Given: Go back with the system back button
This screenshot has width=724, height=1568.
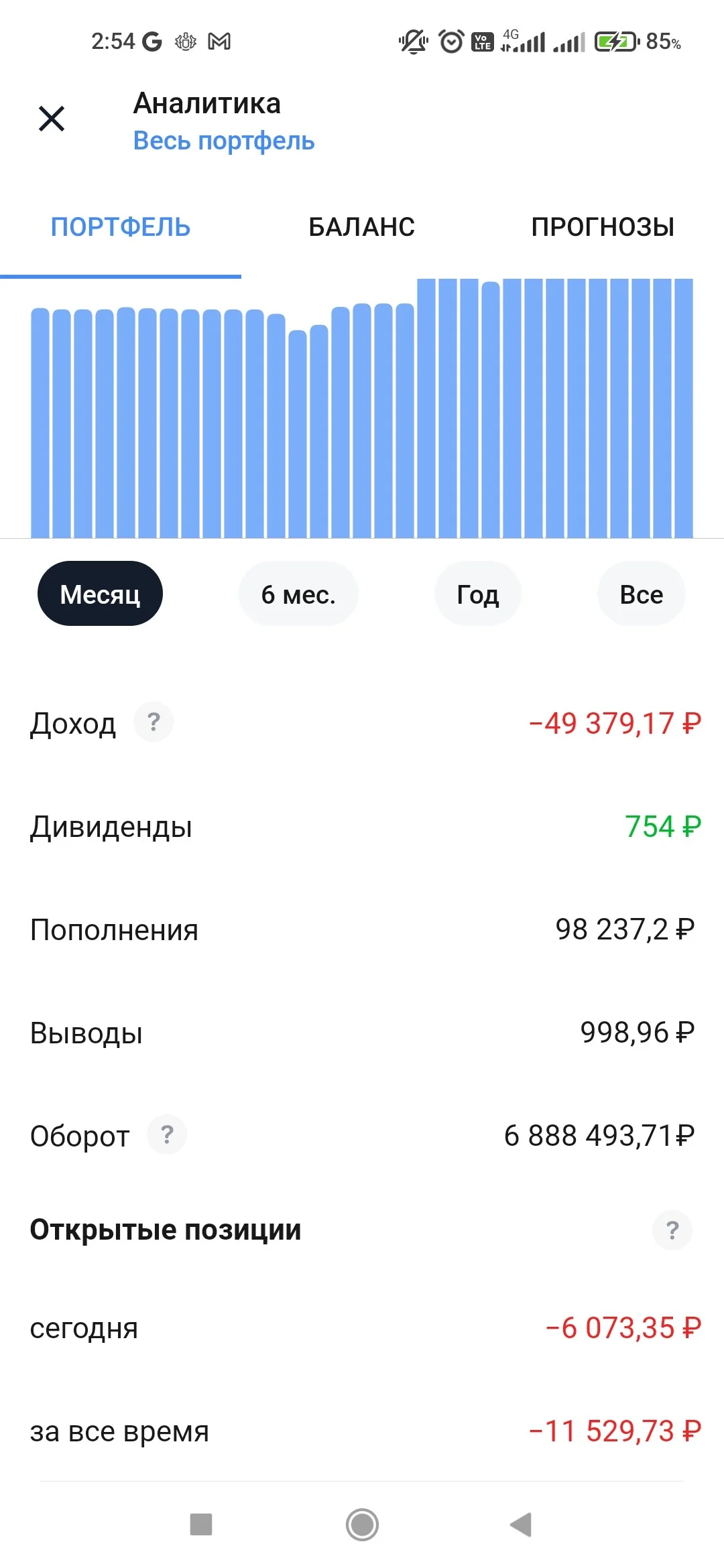Looking at the screenshot, I should (x=521, y=1524).
